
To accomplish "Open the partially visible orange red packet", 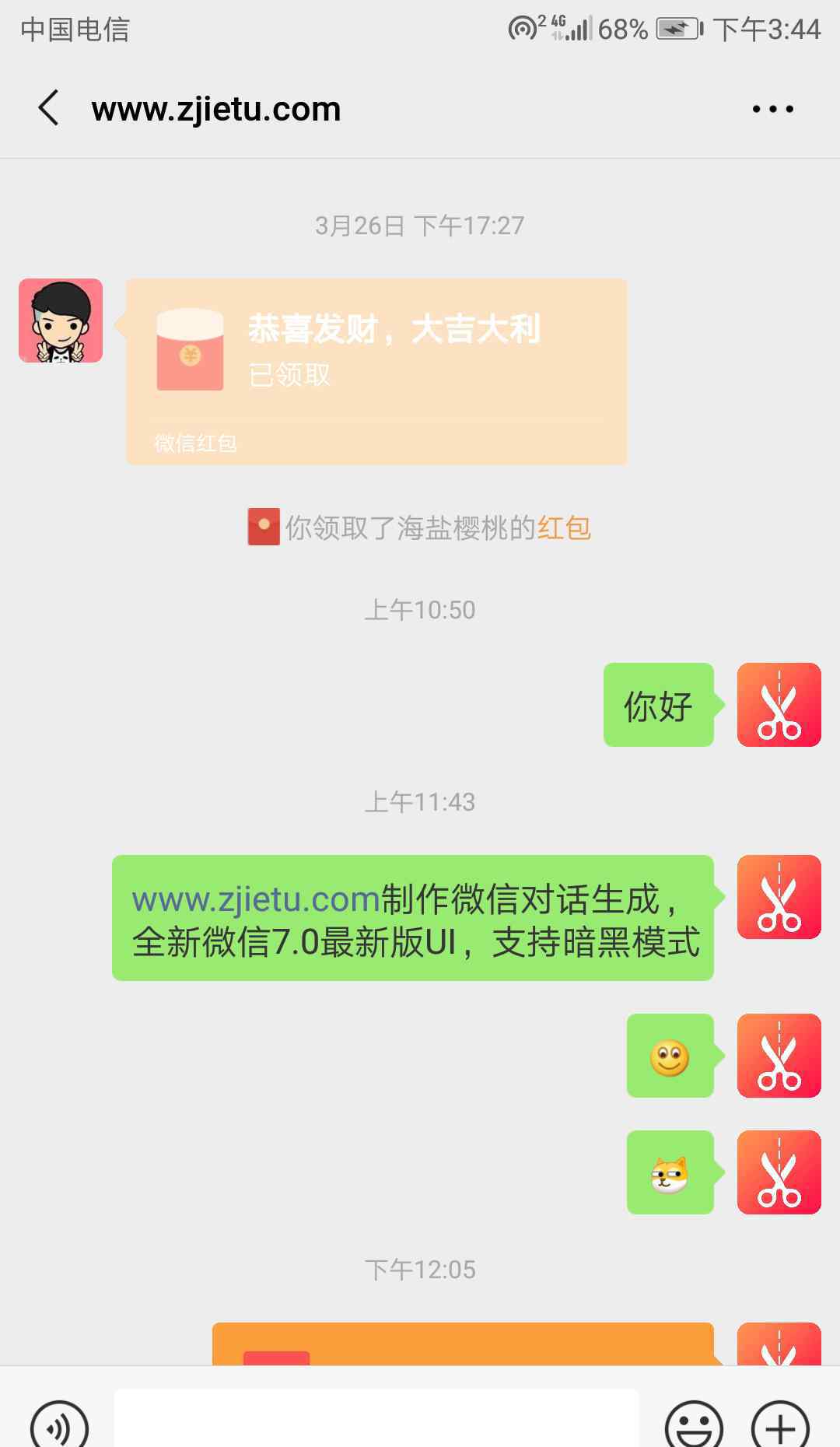I will (x=463, y=1344).
